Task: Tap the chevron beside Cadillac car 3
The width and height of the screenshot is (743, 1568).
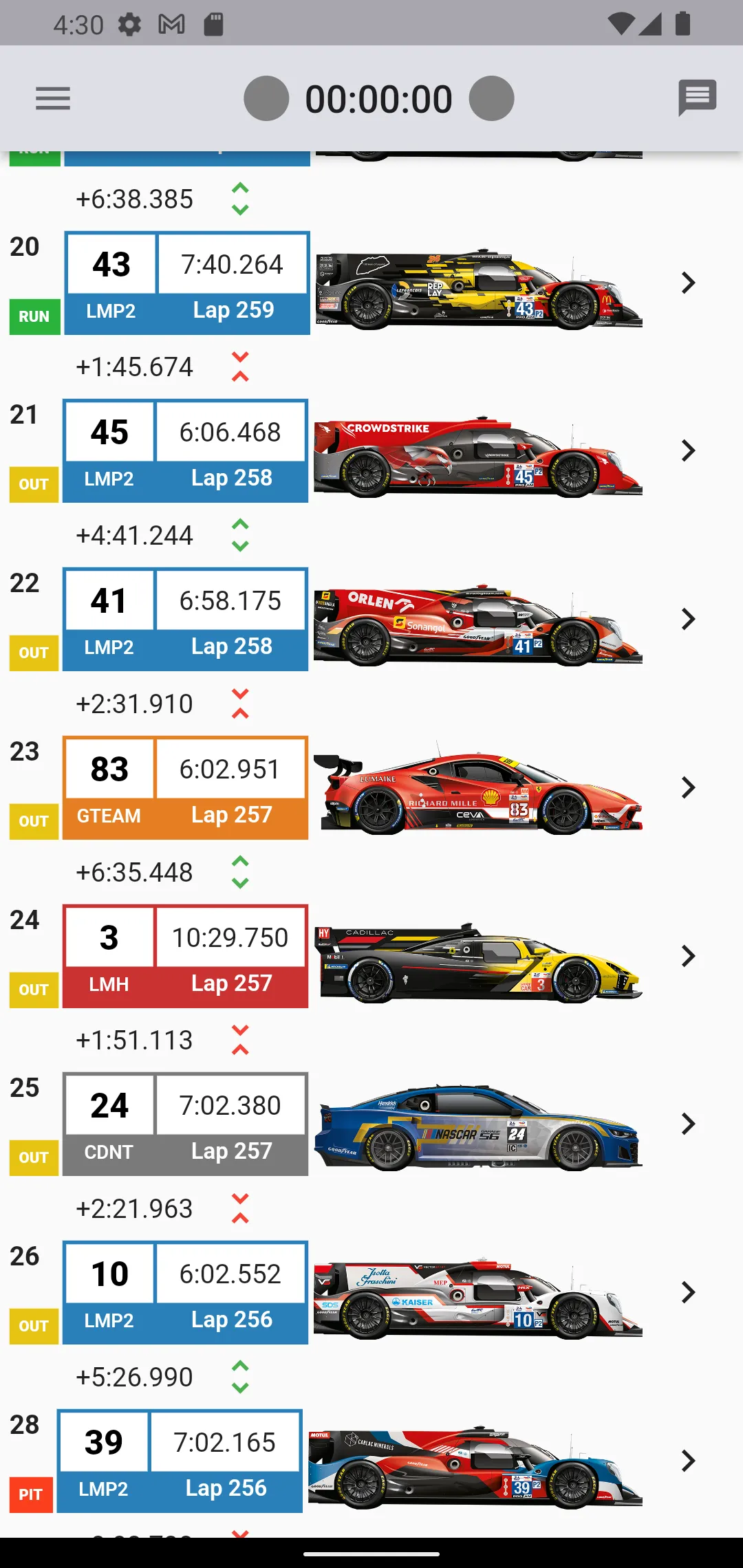Action: tap(688, 956)
